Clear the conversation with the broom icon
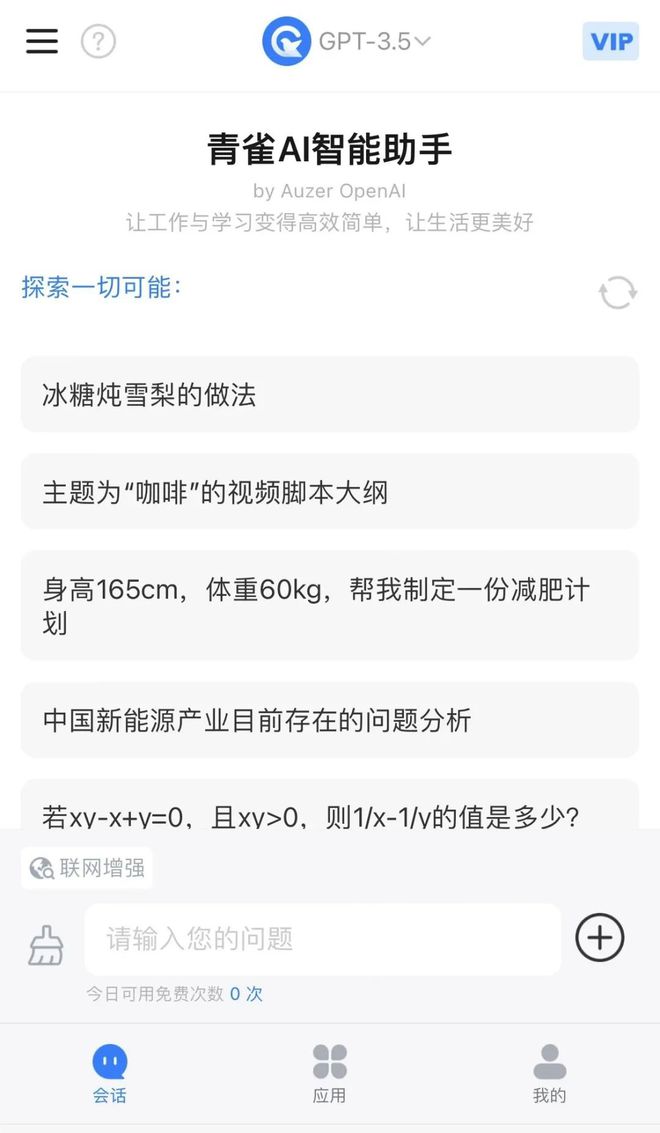 pyautogui.click(x=46, y=945)
